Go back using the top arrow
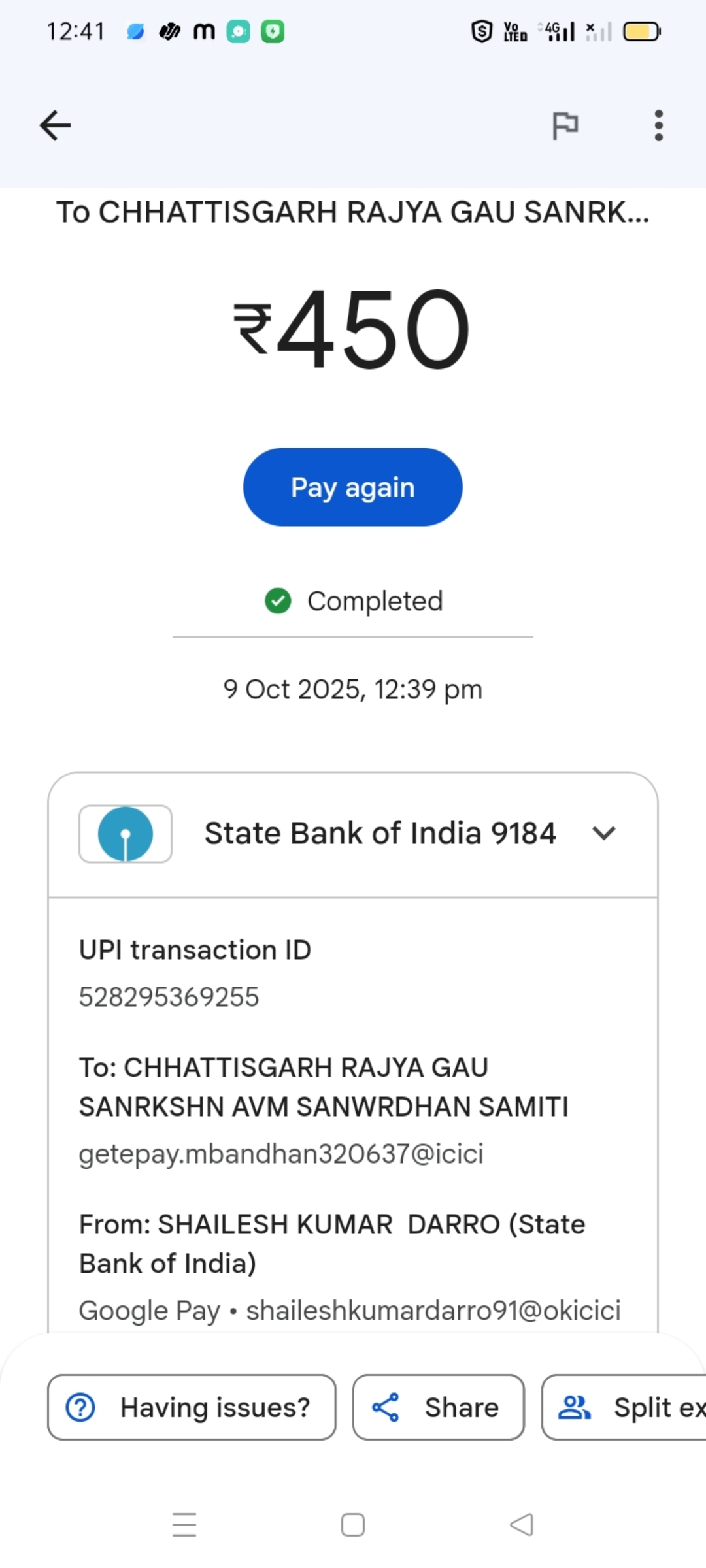The image size is (706, 1568). point(55,125)
